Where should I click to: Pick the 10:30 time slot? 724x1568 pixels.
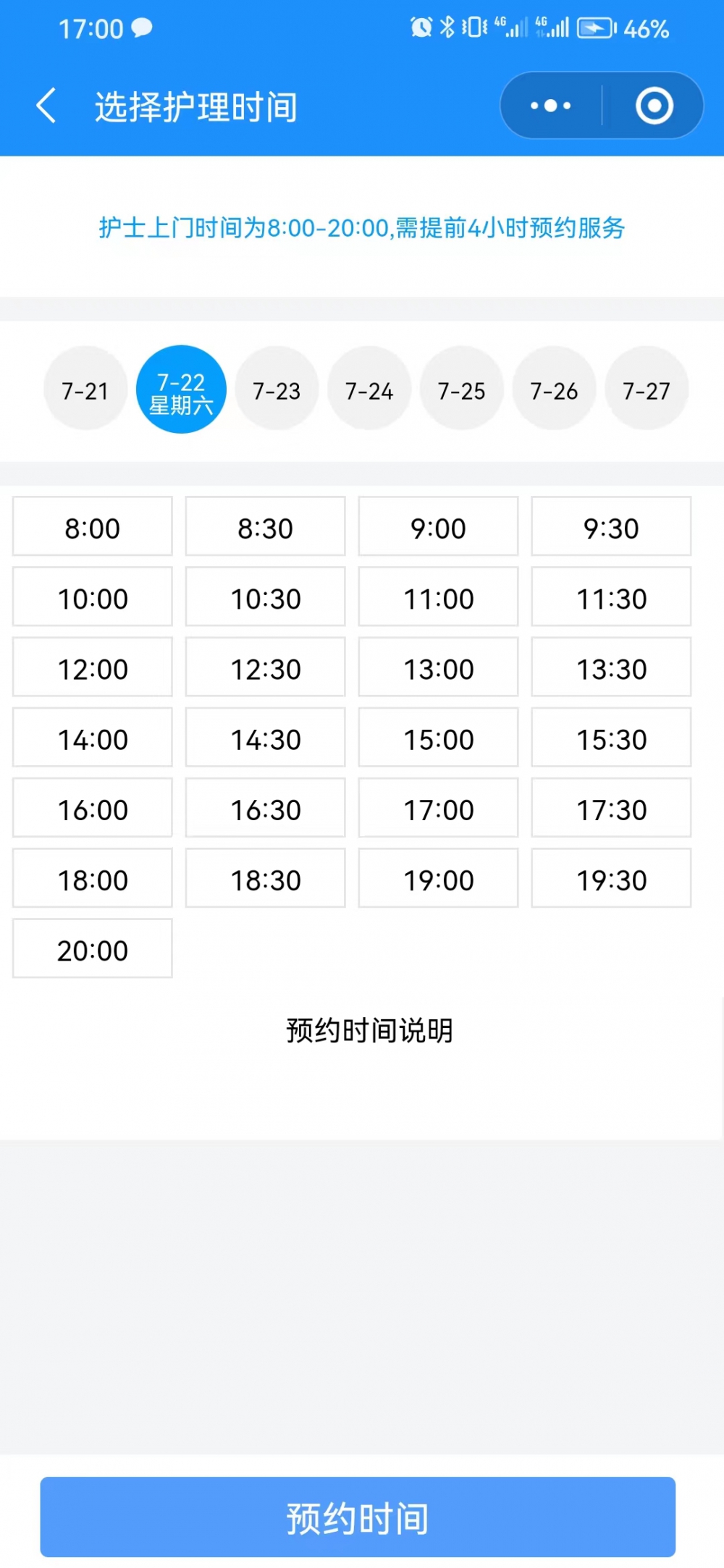[x=266, y=597]
